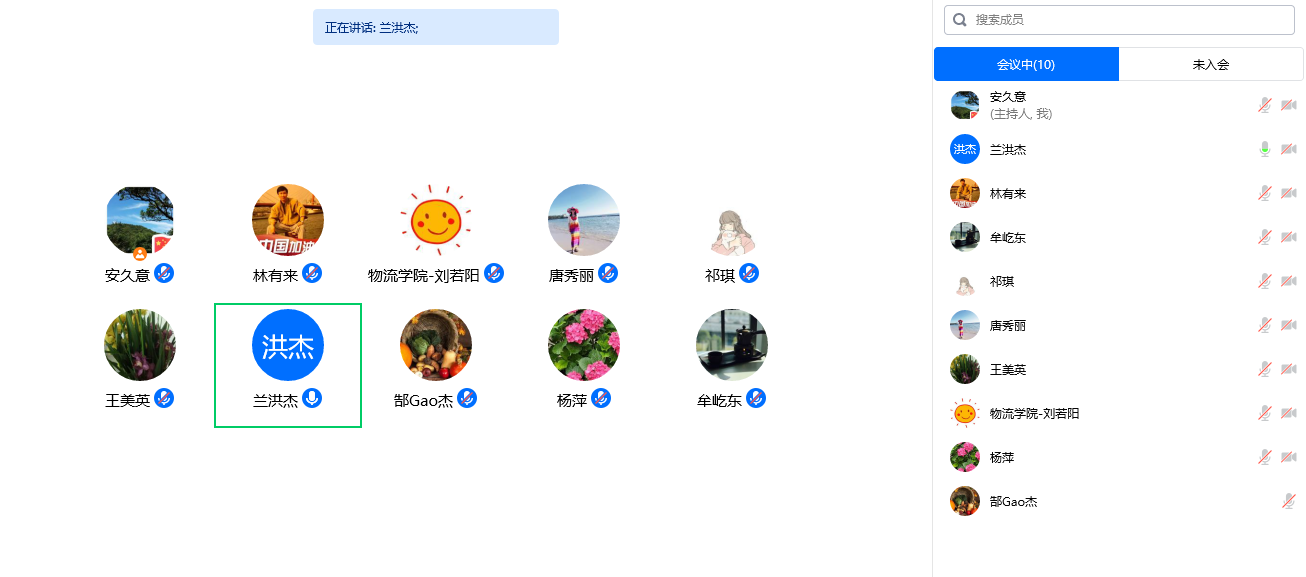Tap the camera-off icon beside 林有来 in list
The width and height of the screenshot is (1306, 577).
pyautogui.click(x=1289, y=193)
